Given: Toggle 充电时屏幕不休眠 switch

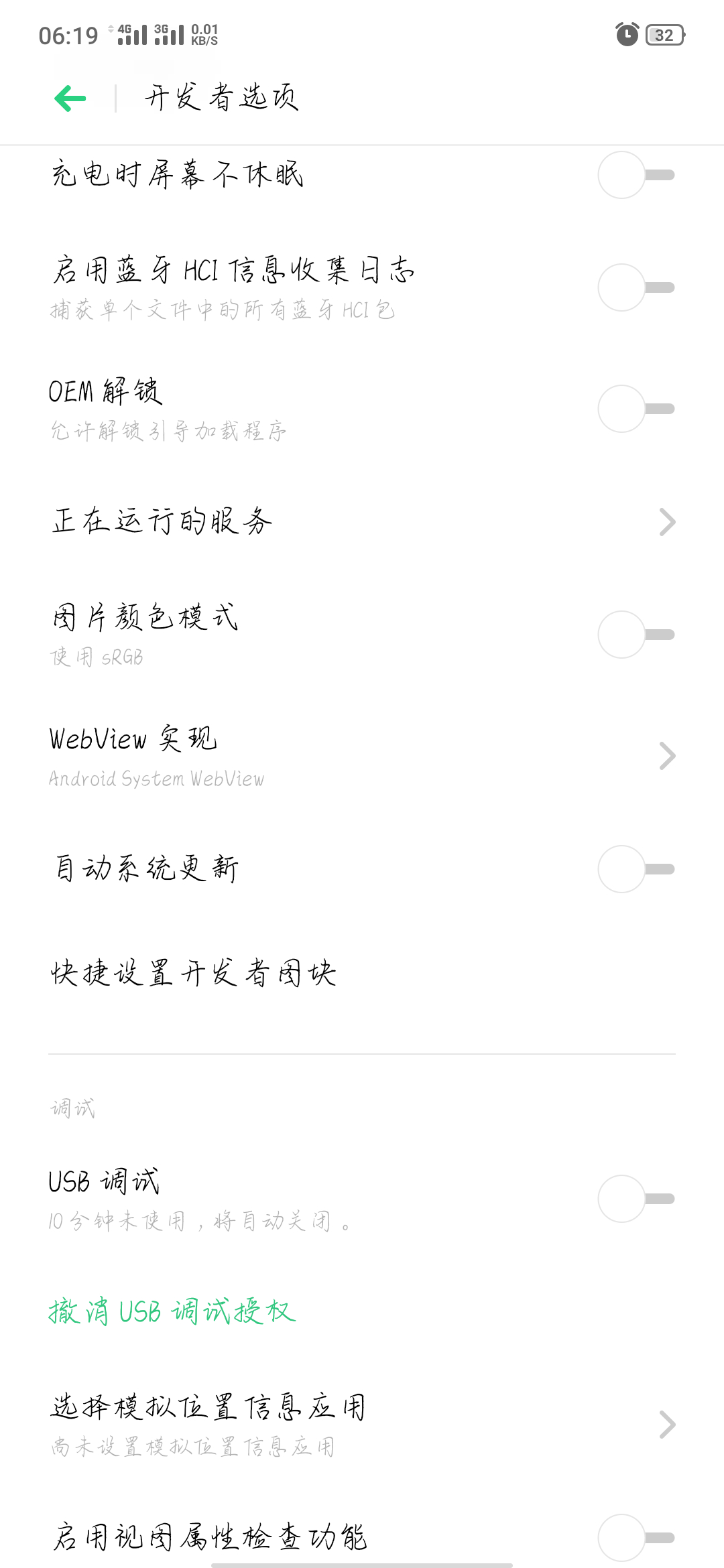Looking at the screenshot, I should point(636,176).
